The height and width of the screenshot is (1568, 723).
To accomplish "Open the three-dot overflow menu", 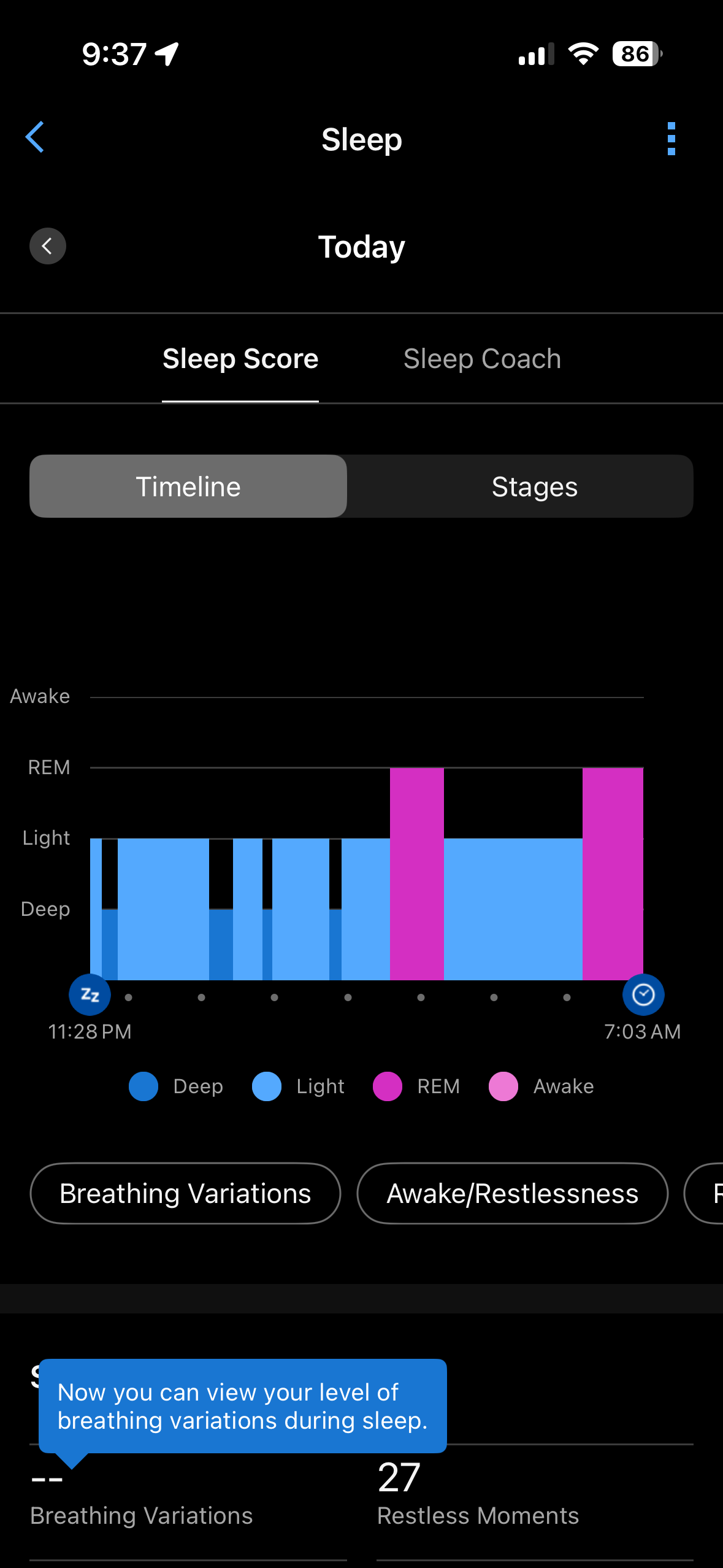I will (x=671, y=139).
